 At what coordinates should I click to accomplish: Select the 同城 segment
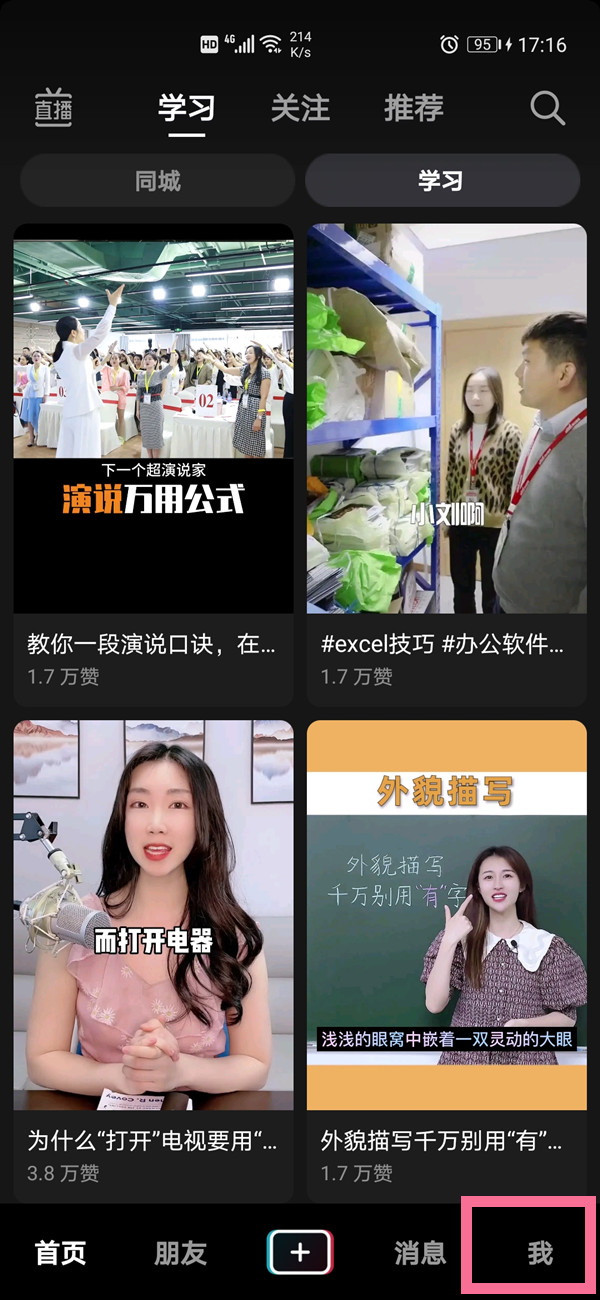pyautogui.click(x=157, y=181)
